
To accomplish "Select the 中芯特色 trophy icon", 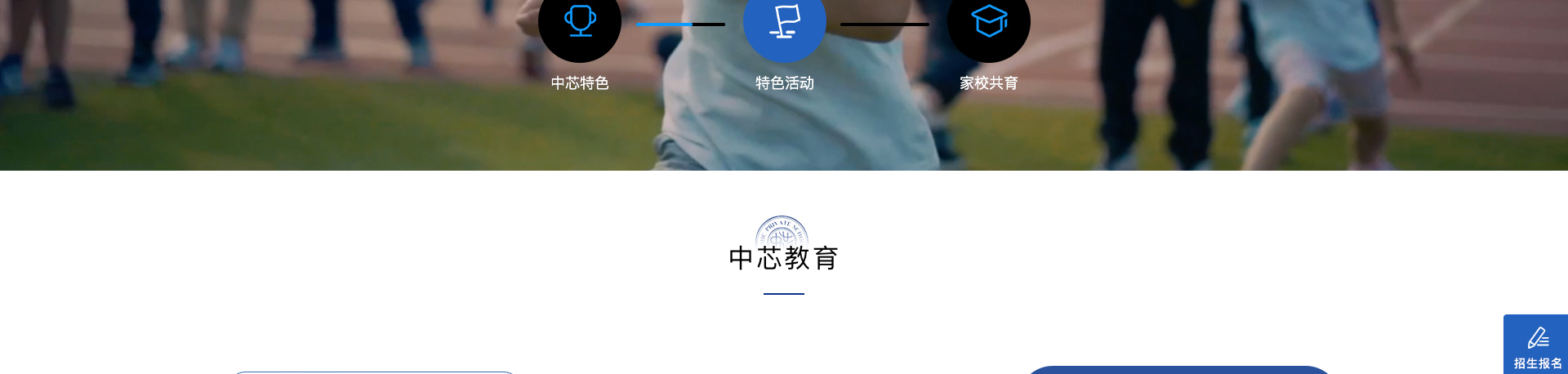I will click(580, 23).
